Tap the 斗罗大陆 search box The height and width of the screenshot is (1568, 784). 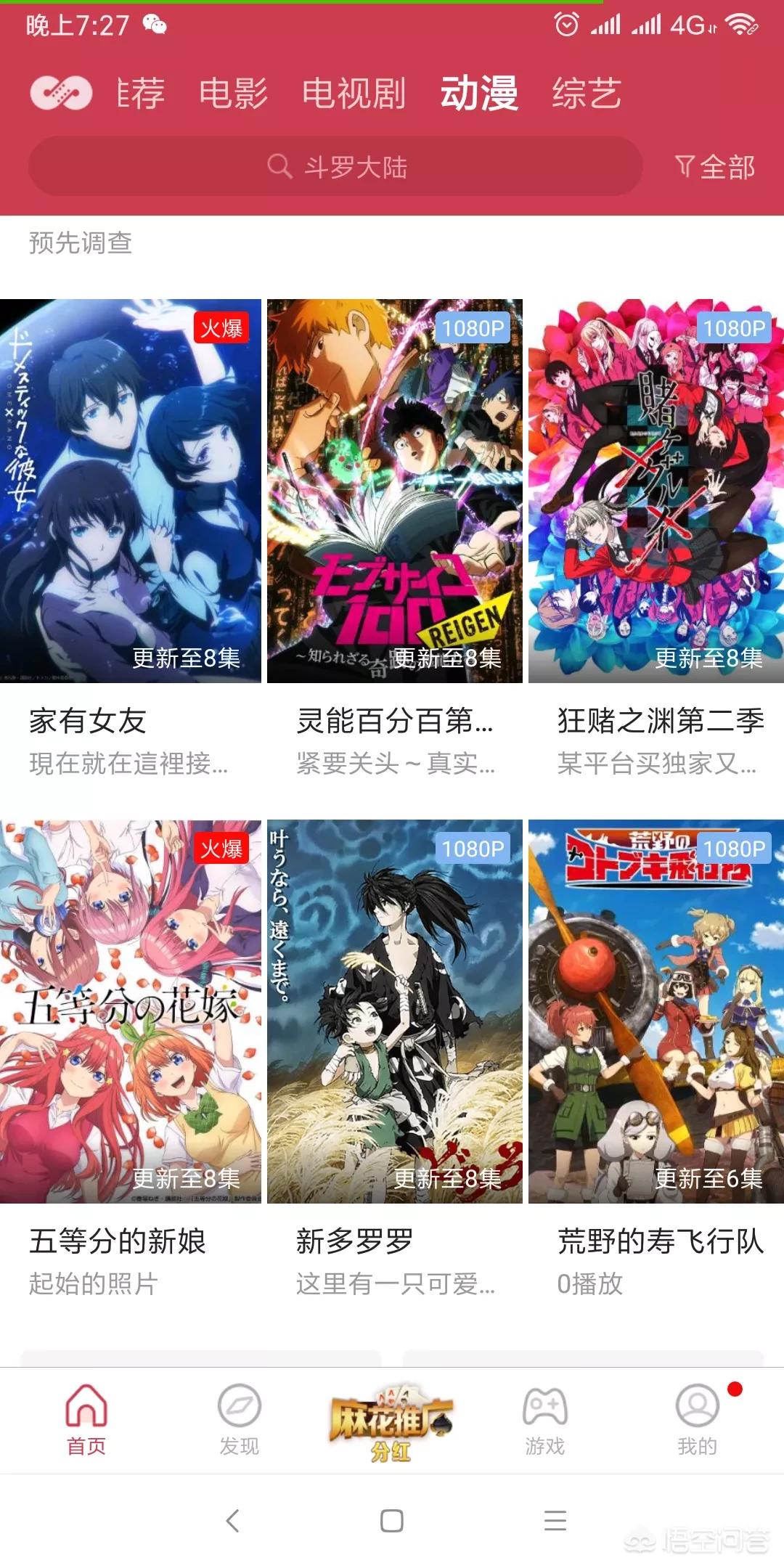[x=335, y=167]
